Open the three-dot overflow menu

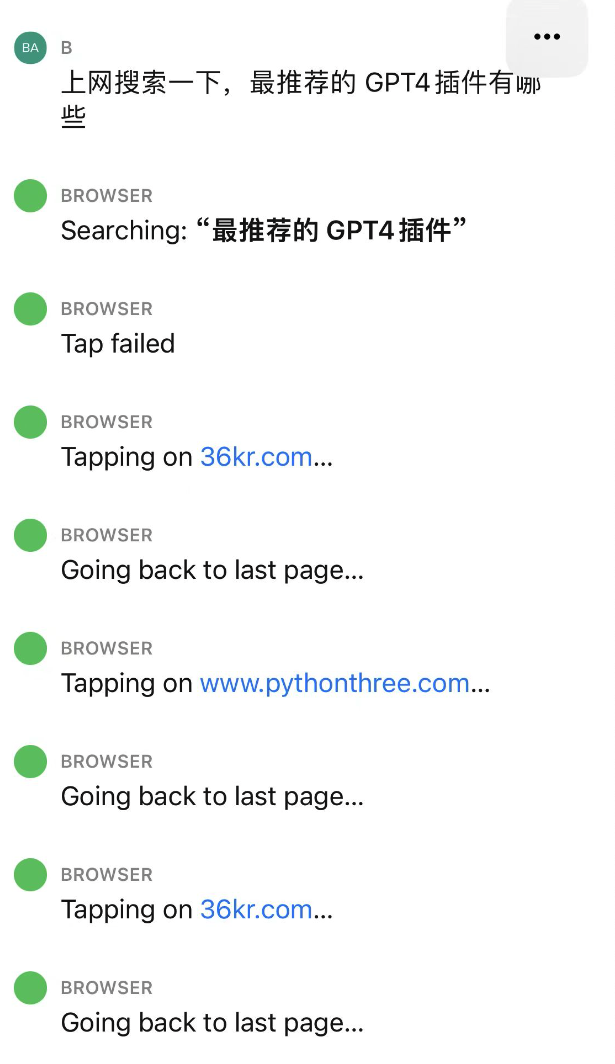pyautogui.click(x=547, y=37)
